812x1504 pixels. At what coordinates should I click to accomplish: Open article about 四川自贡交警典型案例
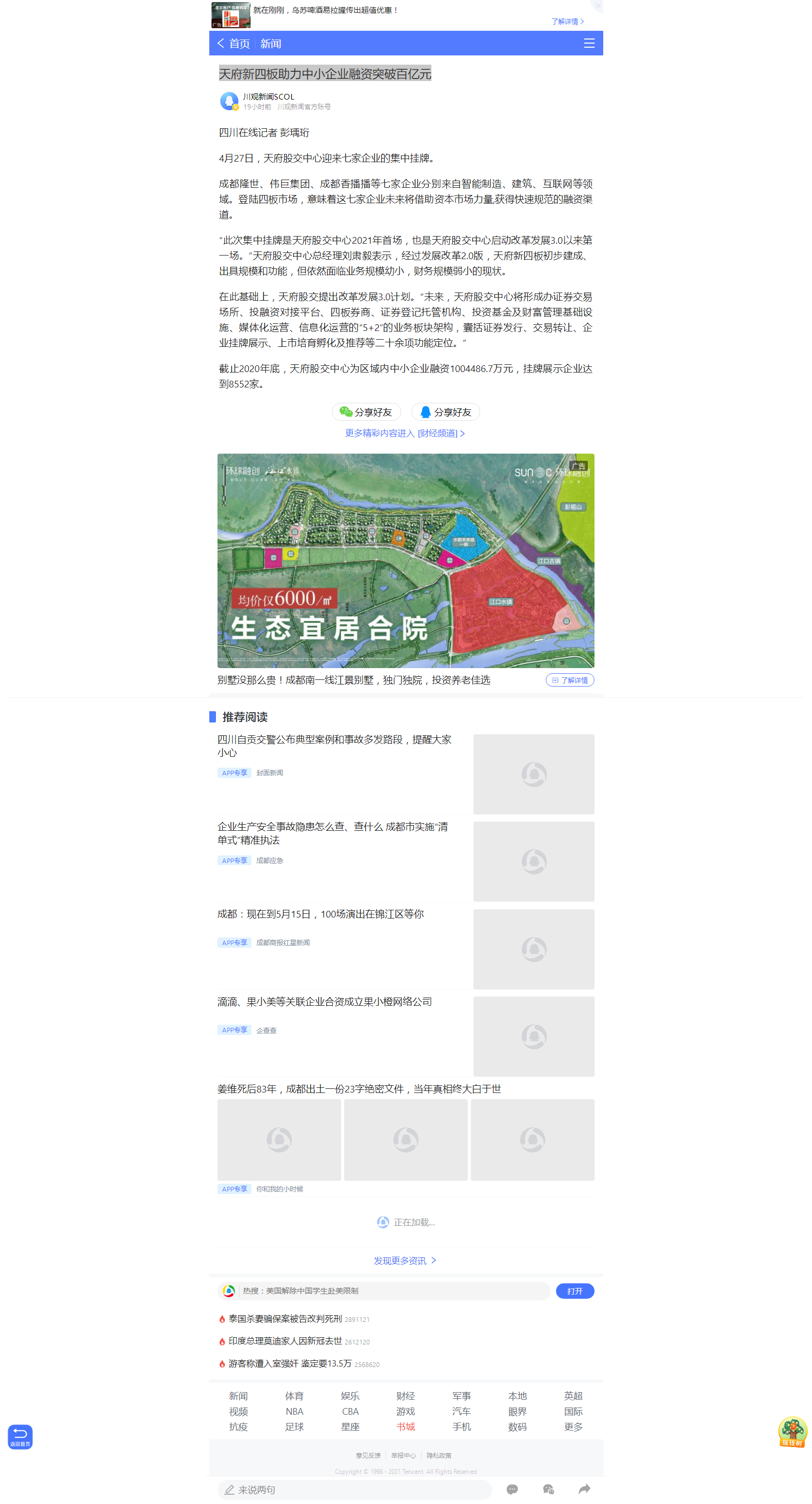point(334,746)
